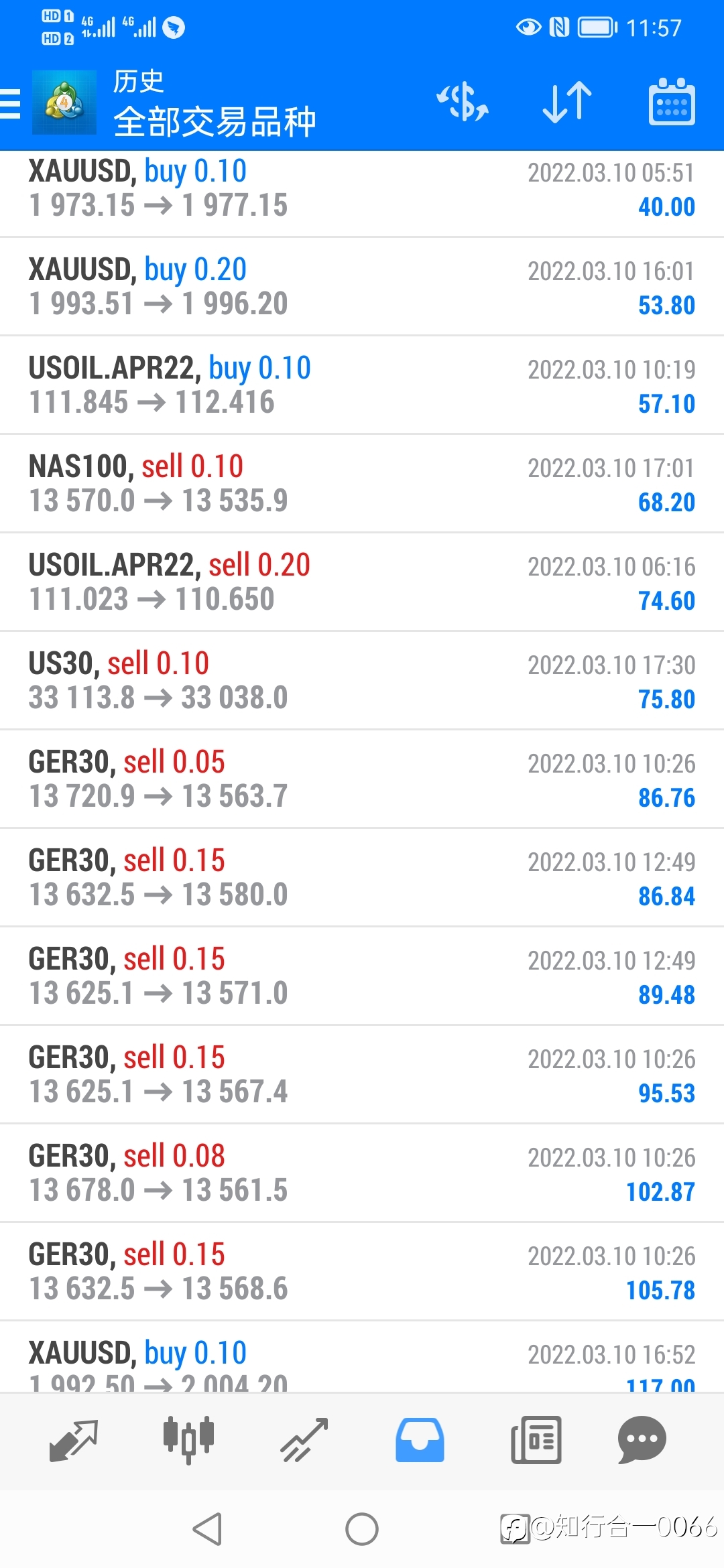Open the chat messages tab
Viewport: 724px width, 1568px height.
[642, 1440]
